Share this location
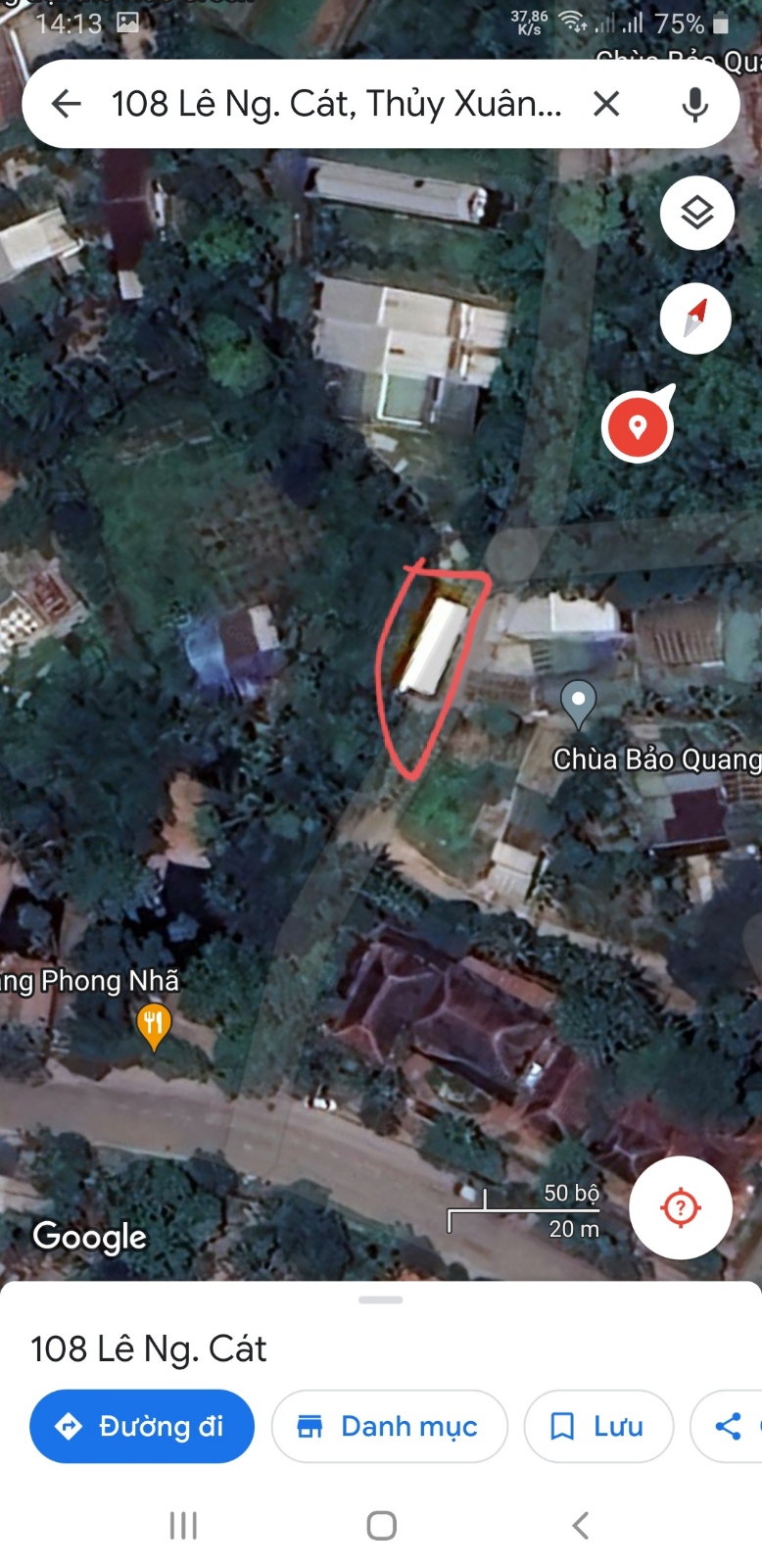762x1568 pixels. coord(727,1426)
